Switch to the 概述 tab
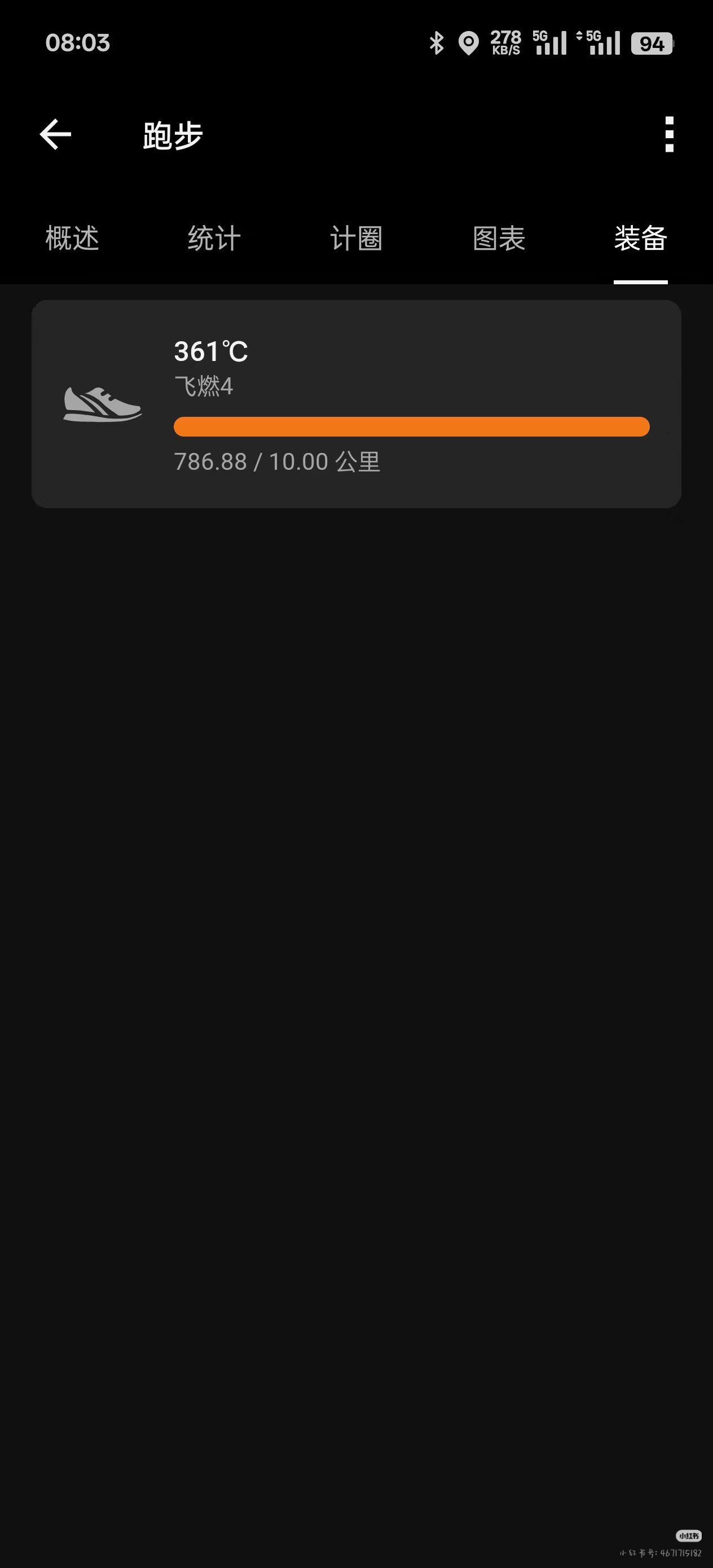Viewport: 713px width, 1568px height. [72, 238]
